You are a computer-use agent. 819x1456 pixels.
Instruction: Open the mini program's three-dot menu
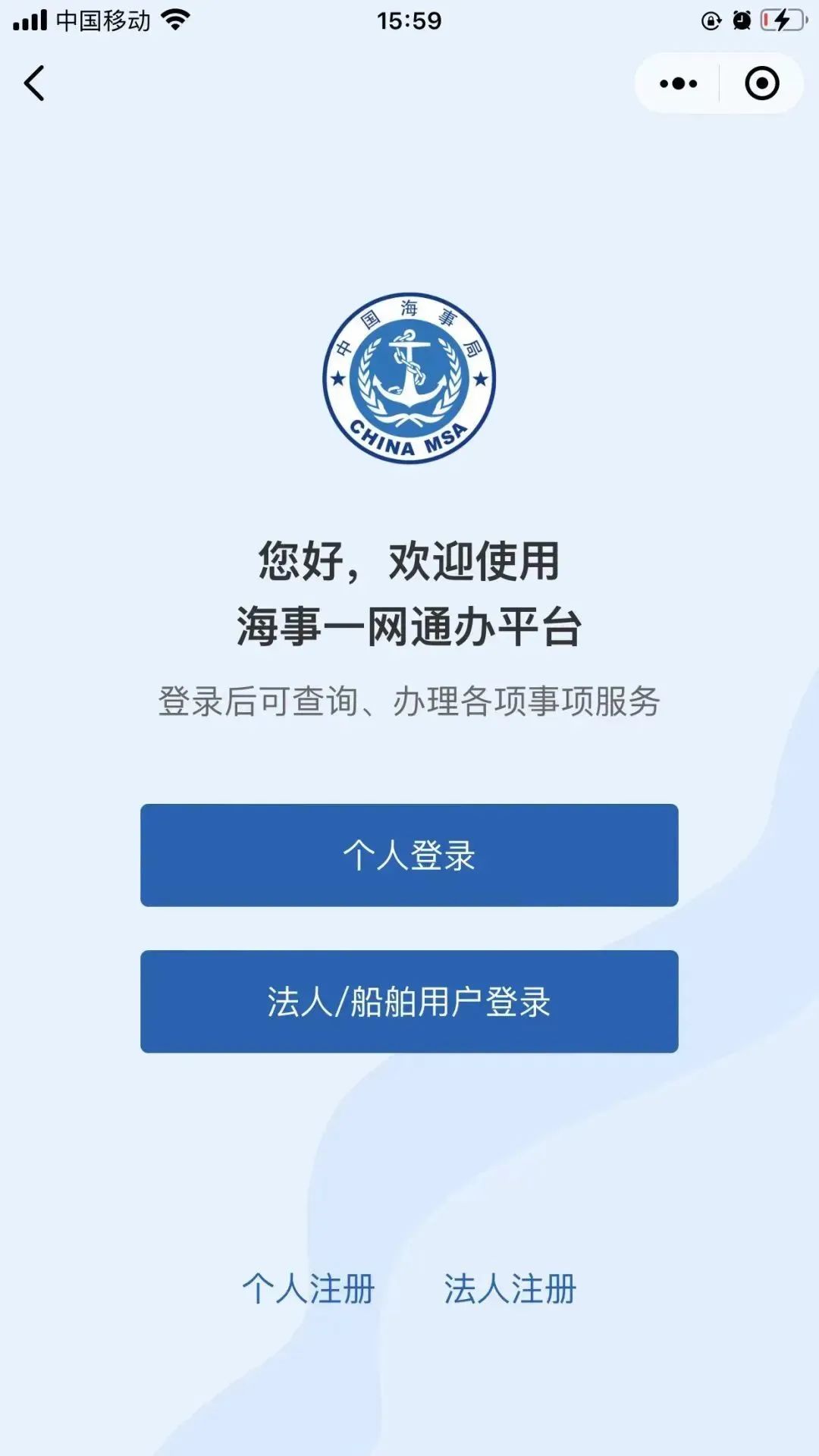tap(678, 83)
